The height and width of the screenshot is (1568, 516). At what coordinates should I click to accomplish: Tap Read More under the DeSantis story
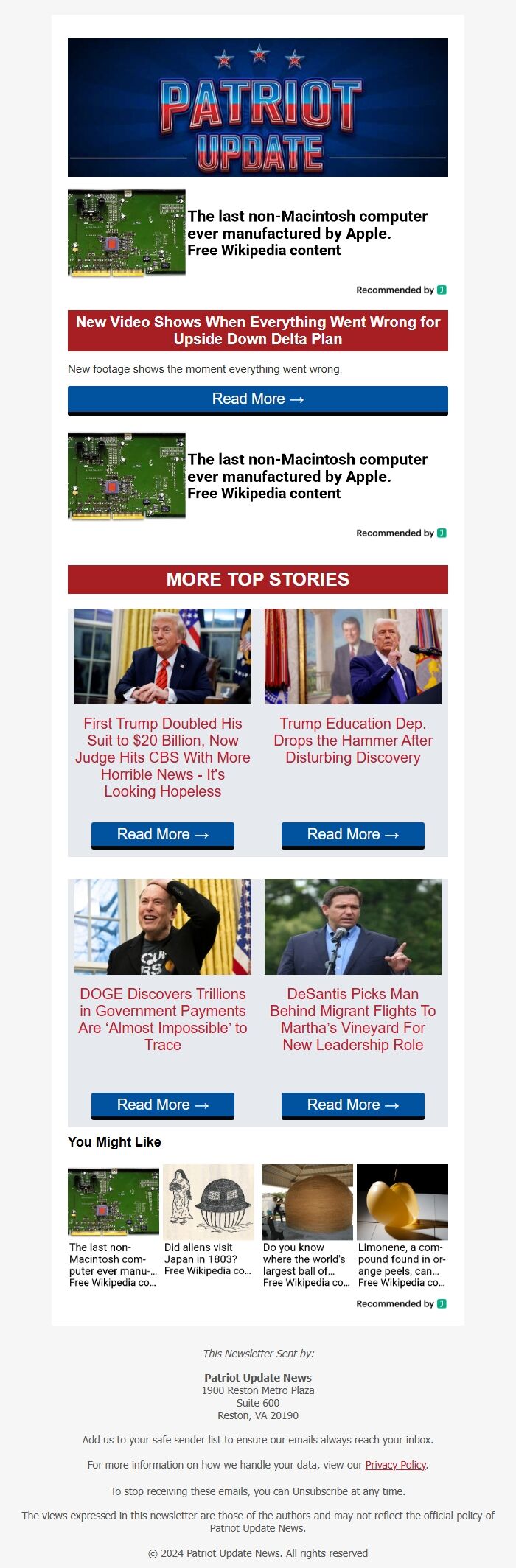pyautogui.click(x=353, y=1105)
